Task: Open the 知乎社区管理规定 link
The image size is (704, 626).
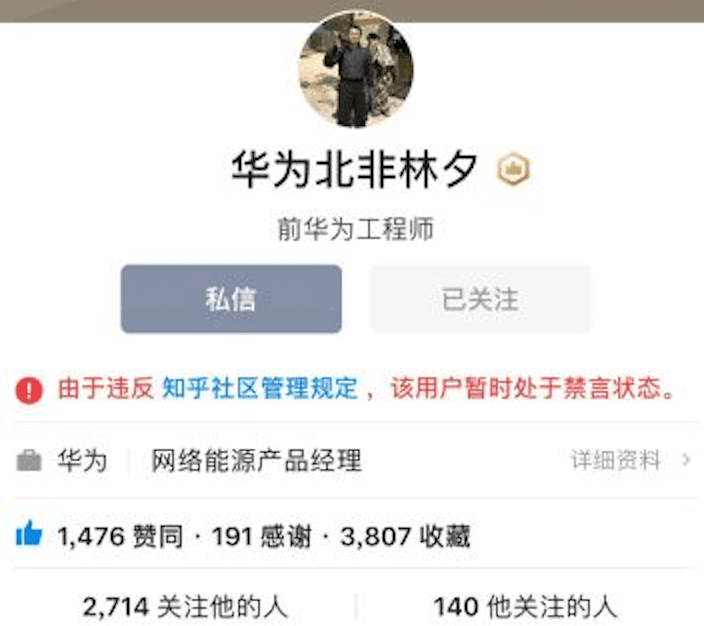Action: point(260,389)
